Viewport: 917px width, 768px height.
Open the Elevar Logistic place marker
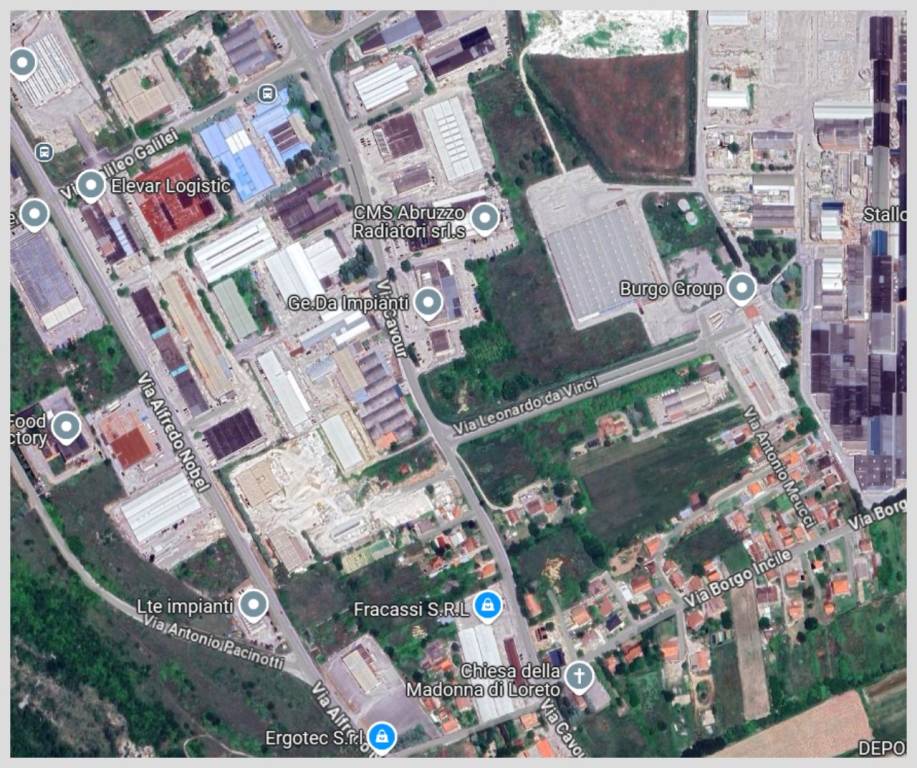[91, 184]
